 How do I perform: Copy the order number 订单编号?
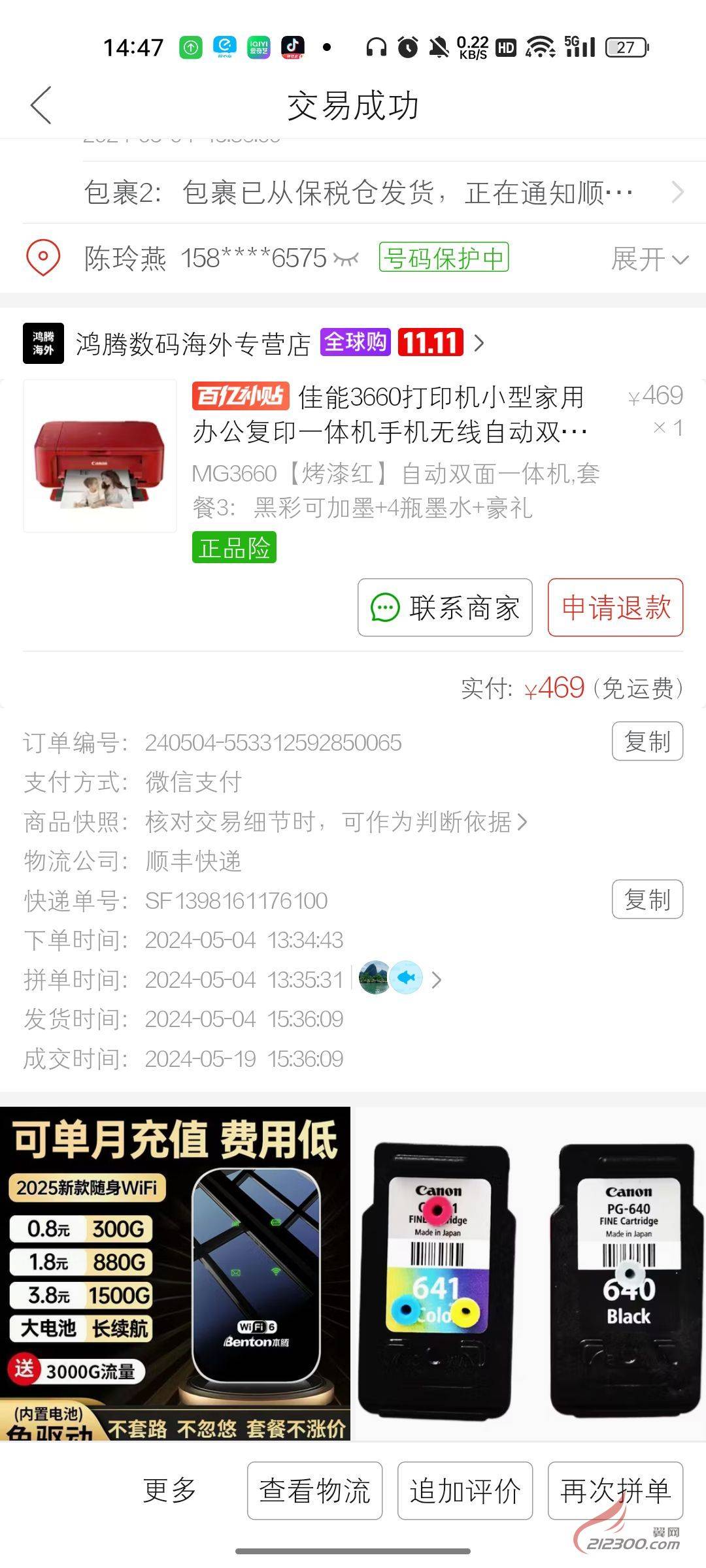647,742
